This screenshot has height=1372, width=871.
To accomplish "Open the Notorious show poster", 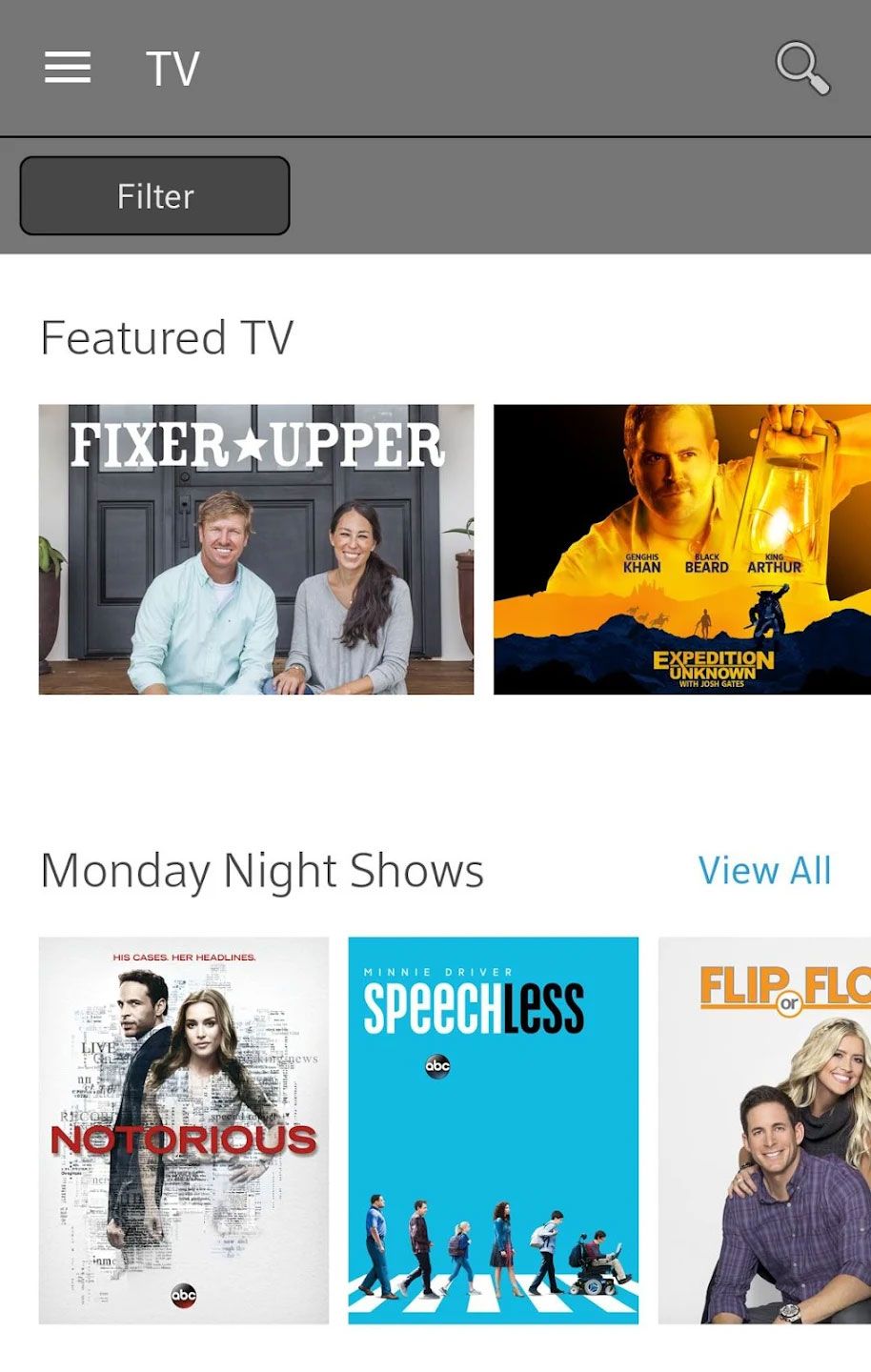I will [183, 1130].
